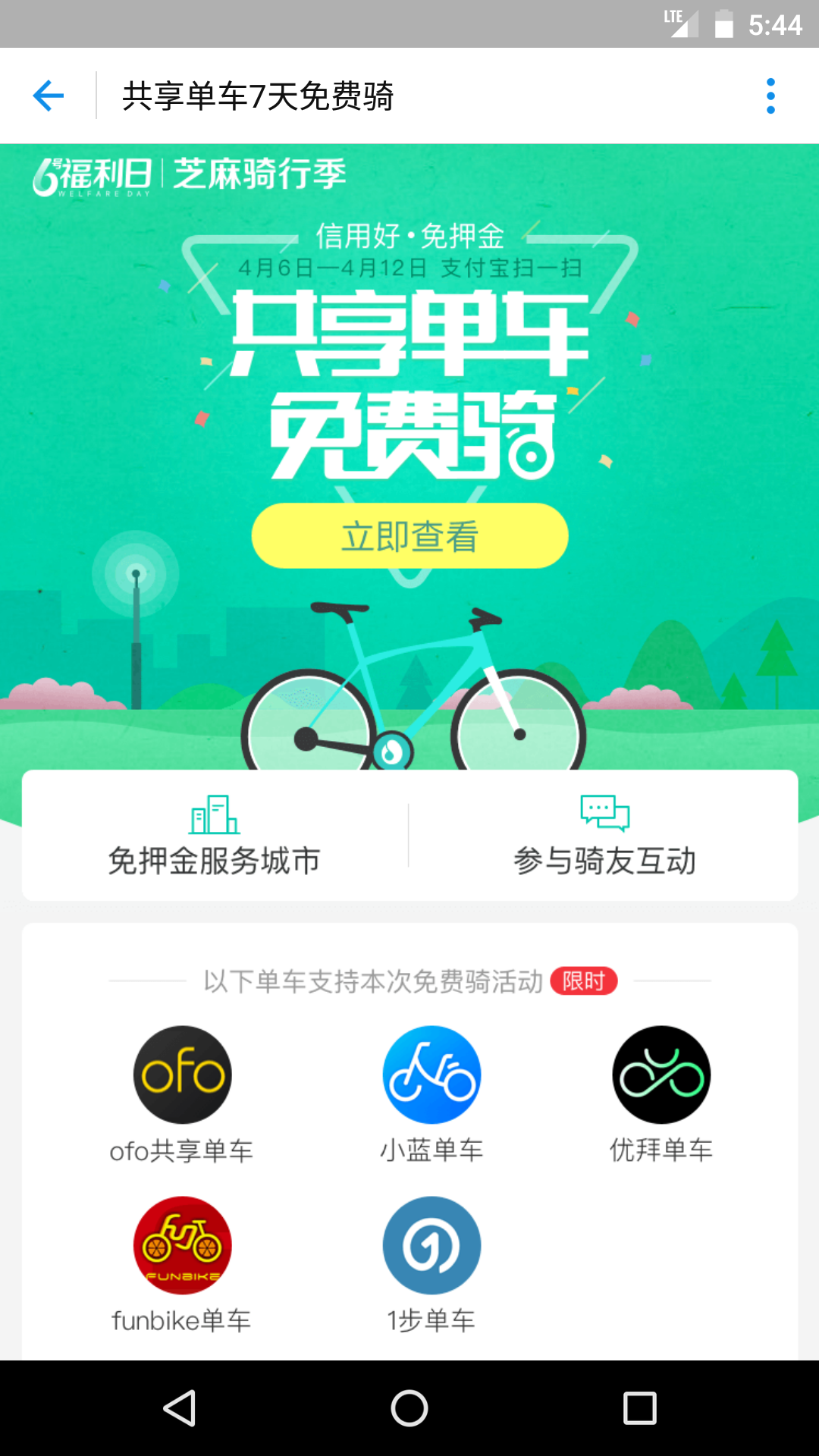This screenshot has height=1456, width=819.
Task: Open 免押金服务城市 list
Action: point(215,836)
